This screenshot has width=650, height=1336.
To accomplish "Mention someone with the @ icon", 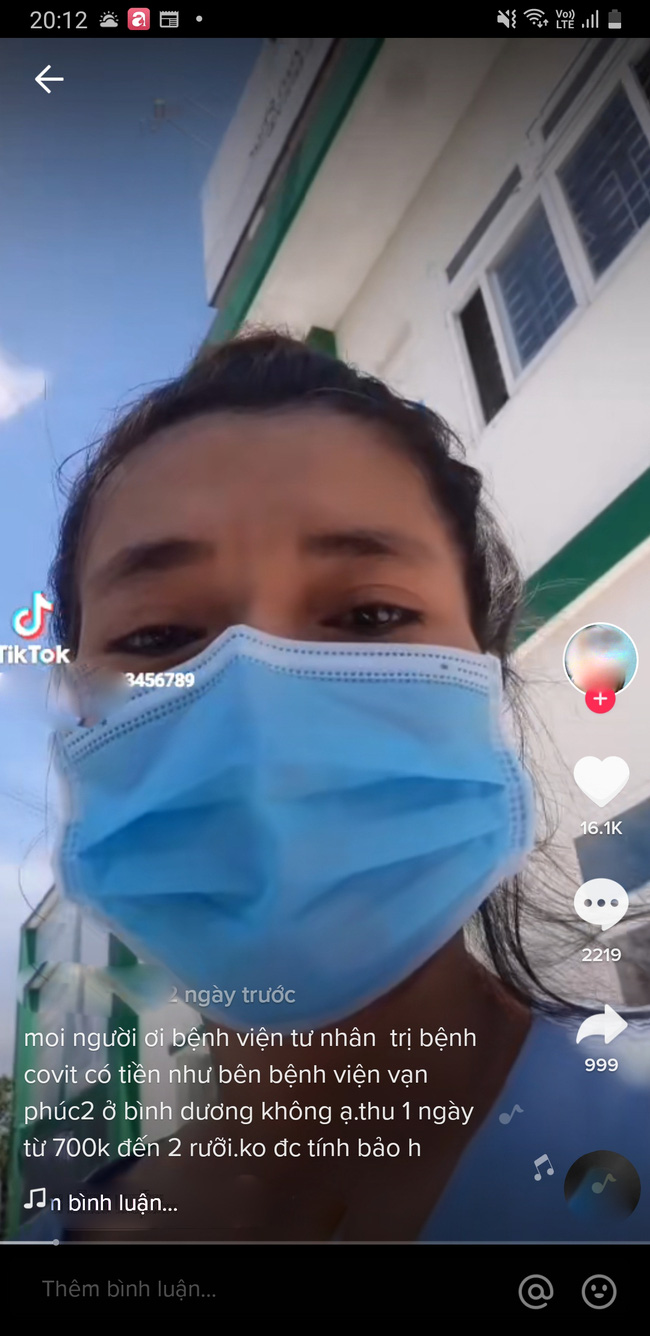I will point(536,1291).
